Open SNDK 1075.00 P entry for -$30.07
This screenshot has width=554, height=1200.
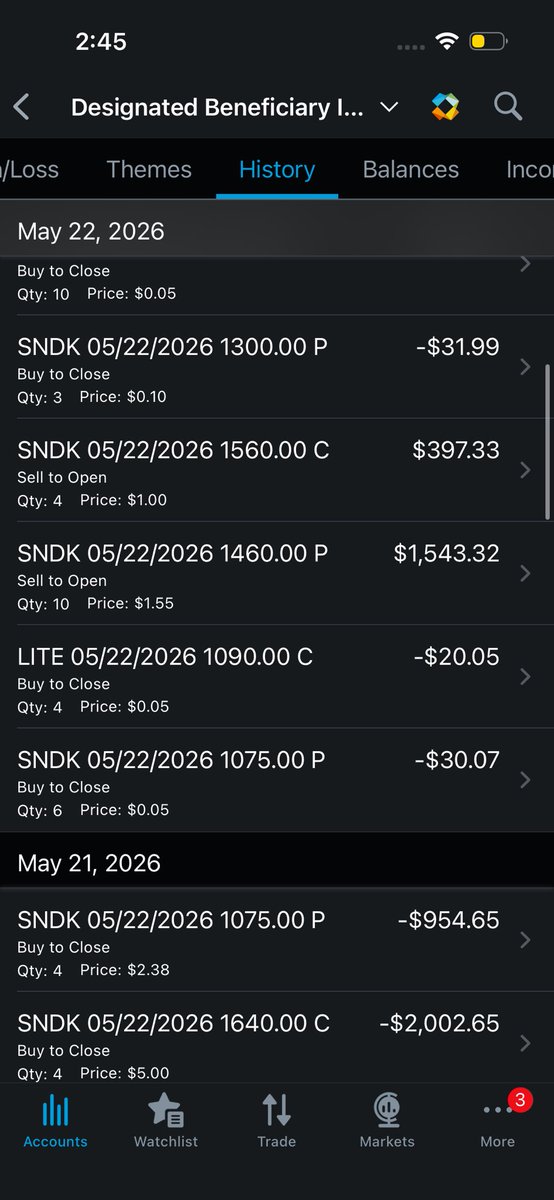point(277,781)
